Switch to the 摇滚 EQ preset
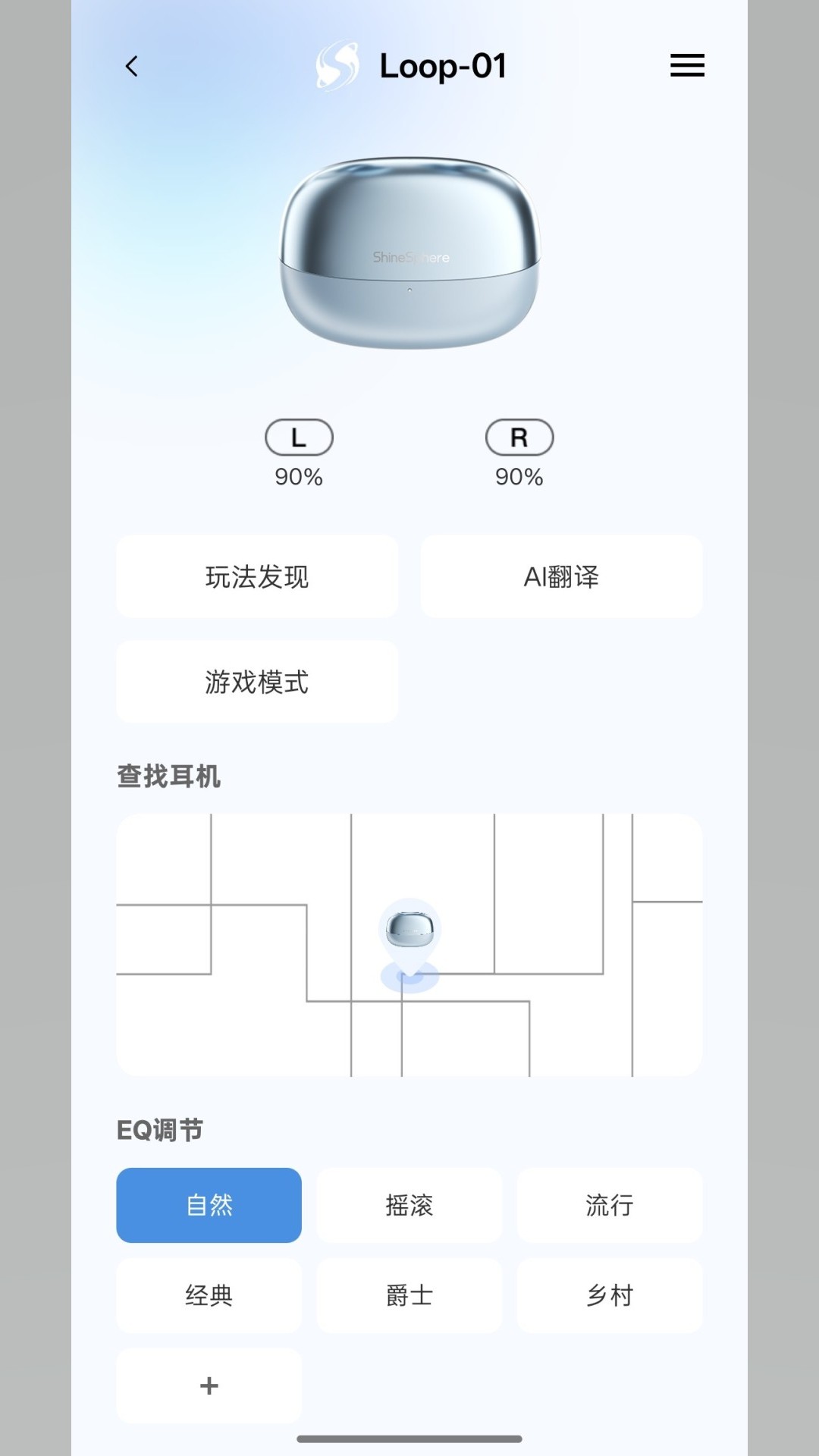The image size is (819, 1456). click(x=409, y=1205)
